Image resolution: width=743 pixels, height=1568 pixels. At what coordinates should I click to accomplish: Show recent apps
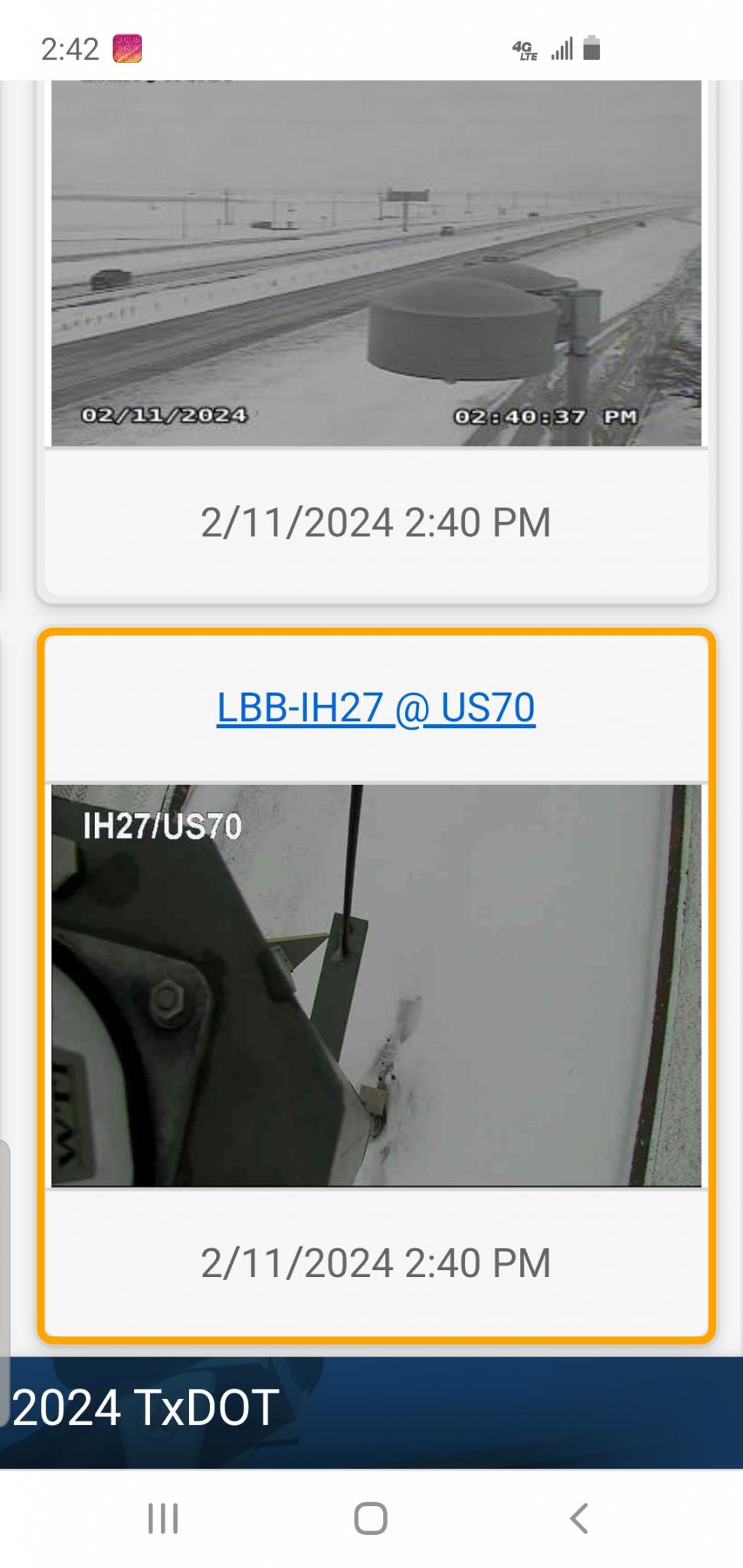[163, 1518]
